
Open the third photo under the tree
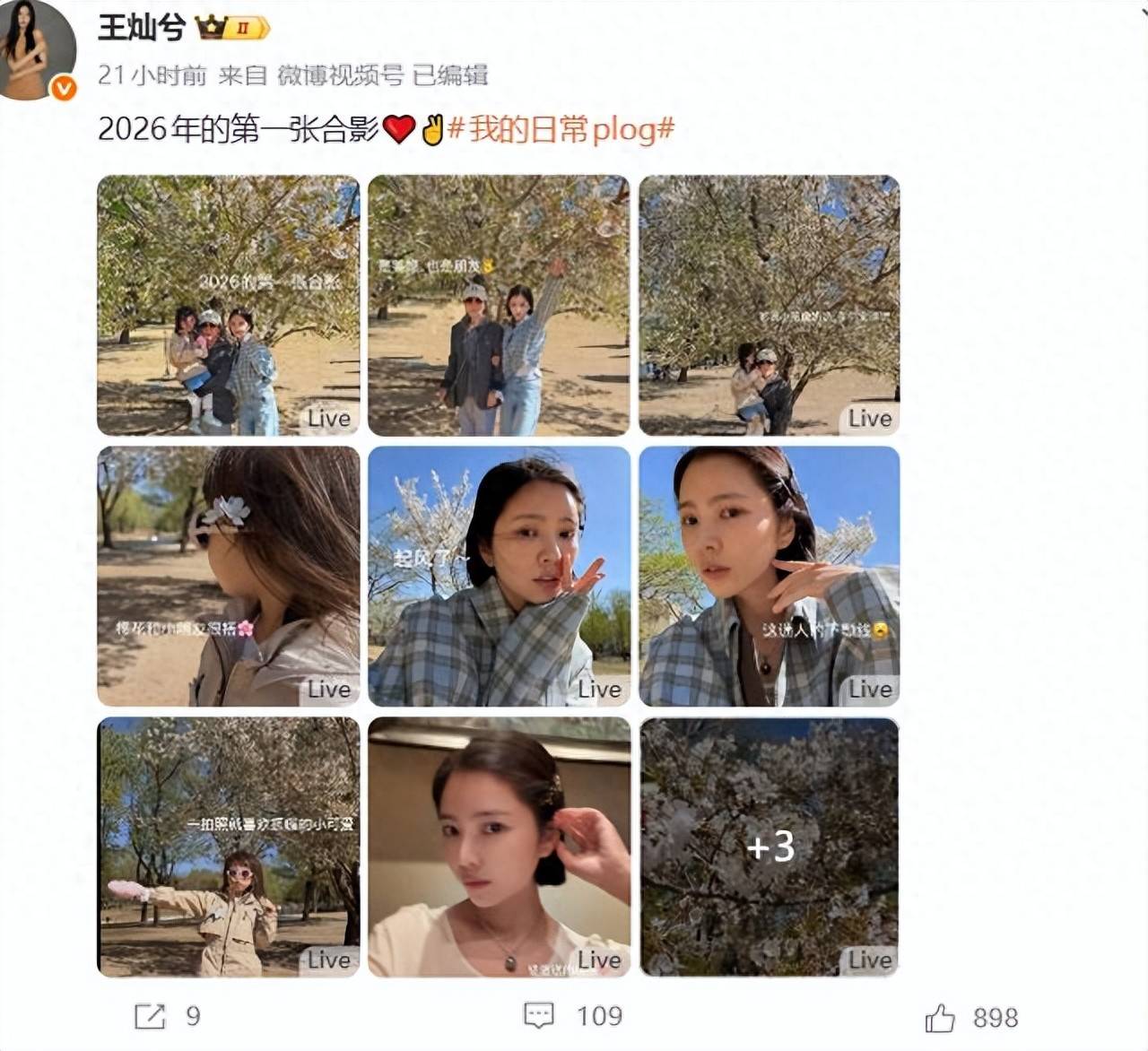[x=769, y=305]
